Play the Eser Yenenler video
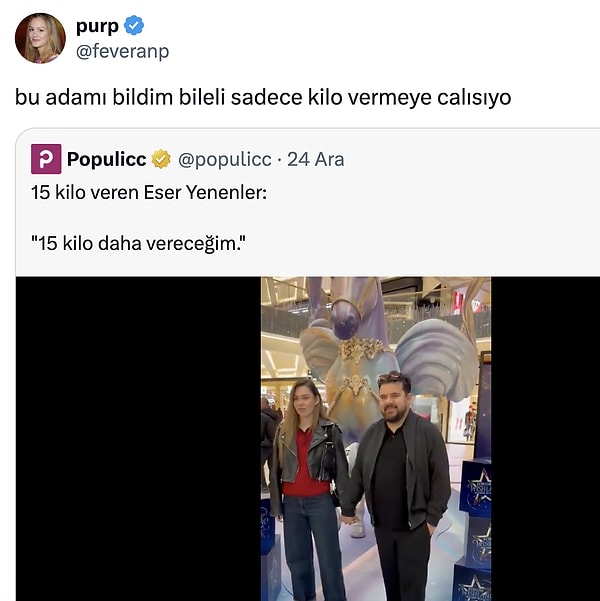 point(376,438)
